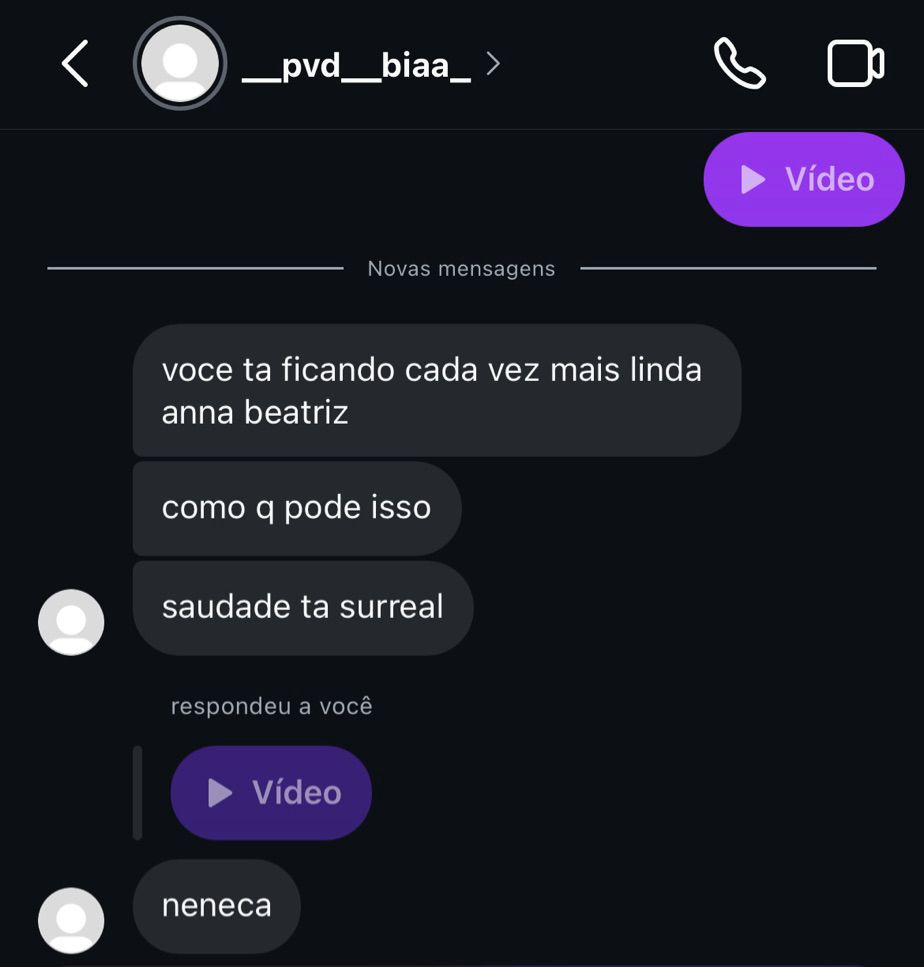Go back to the messages list

pos(76,65)
